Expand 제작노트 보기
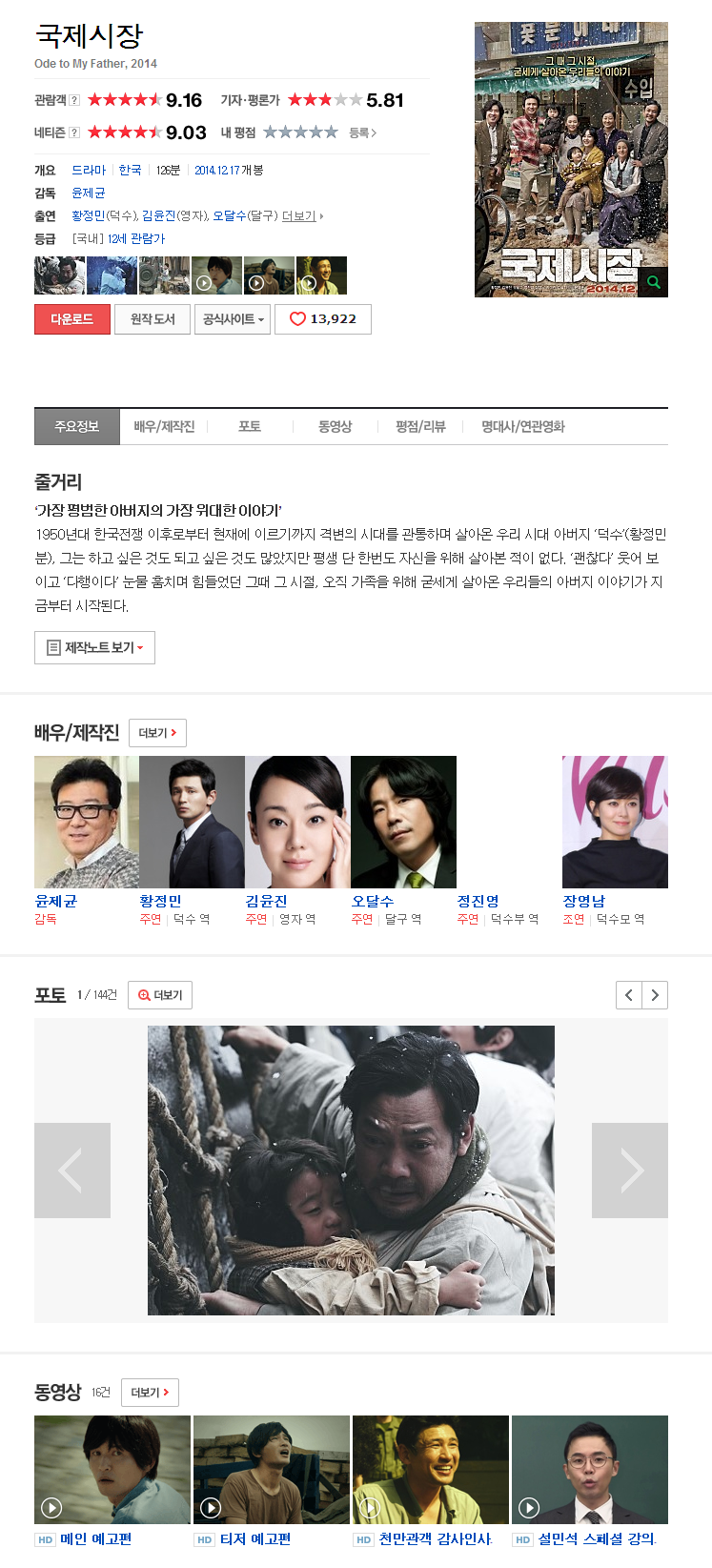The width and height of the screenshot is (712, 1568). tap(94, 647)
